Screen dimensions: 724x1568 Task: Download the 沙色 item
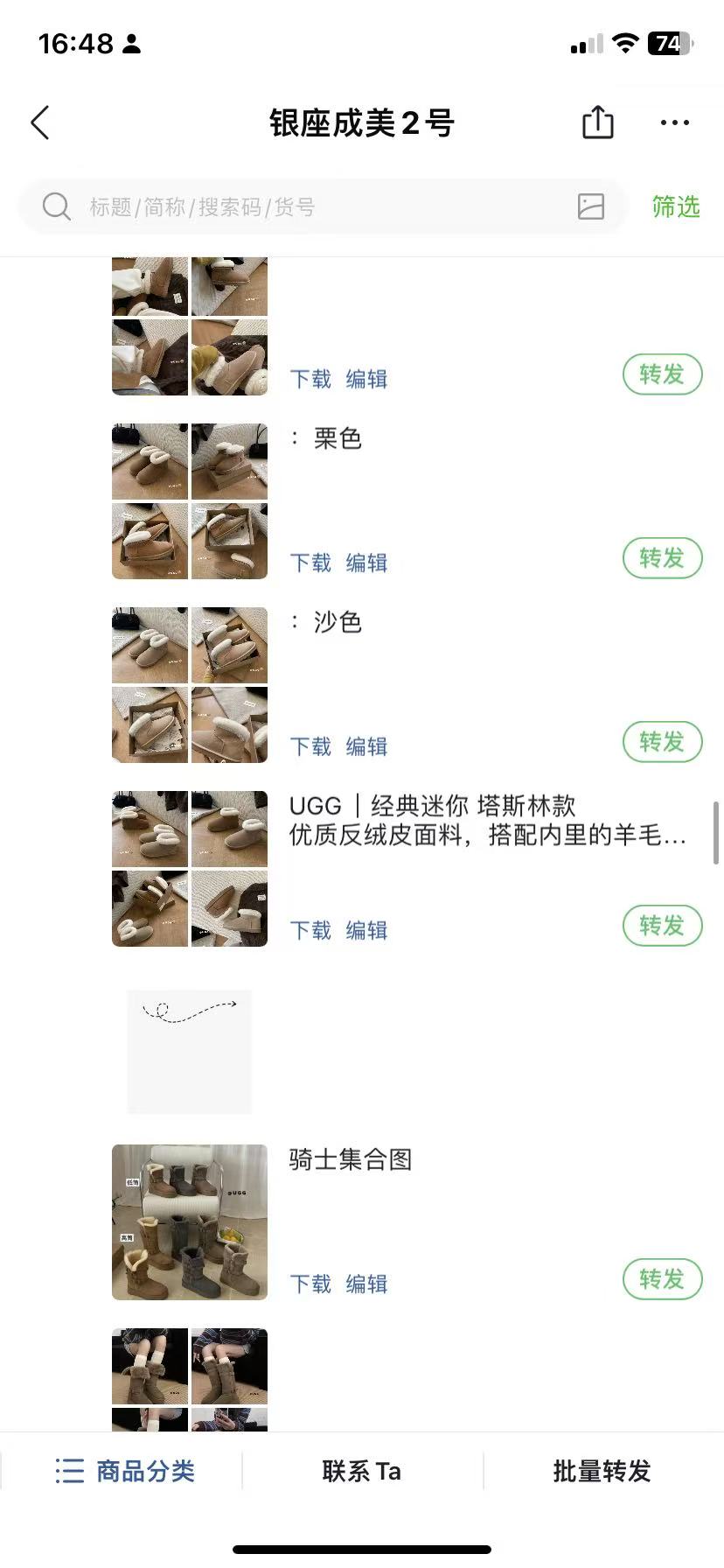310,746
